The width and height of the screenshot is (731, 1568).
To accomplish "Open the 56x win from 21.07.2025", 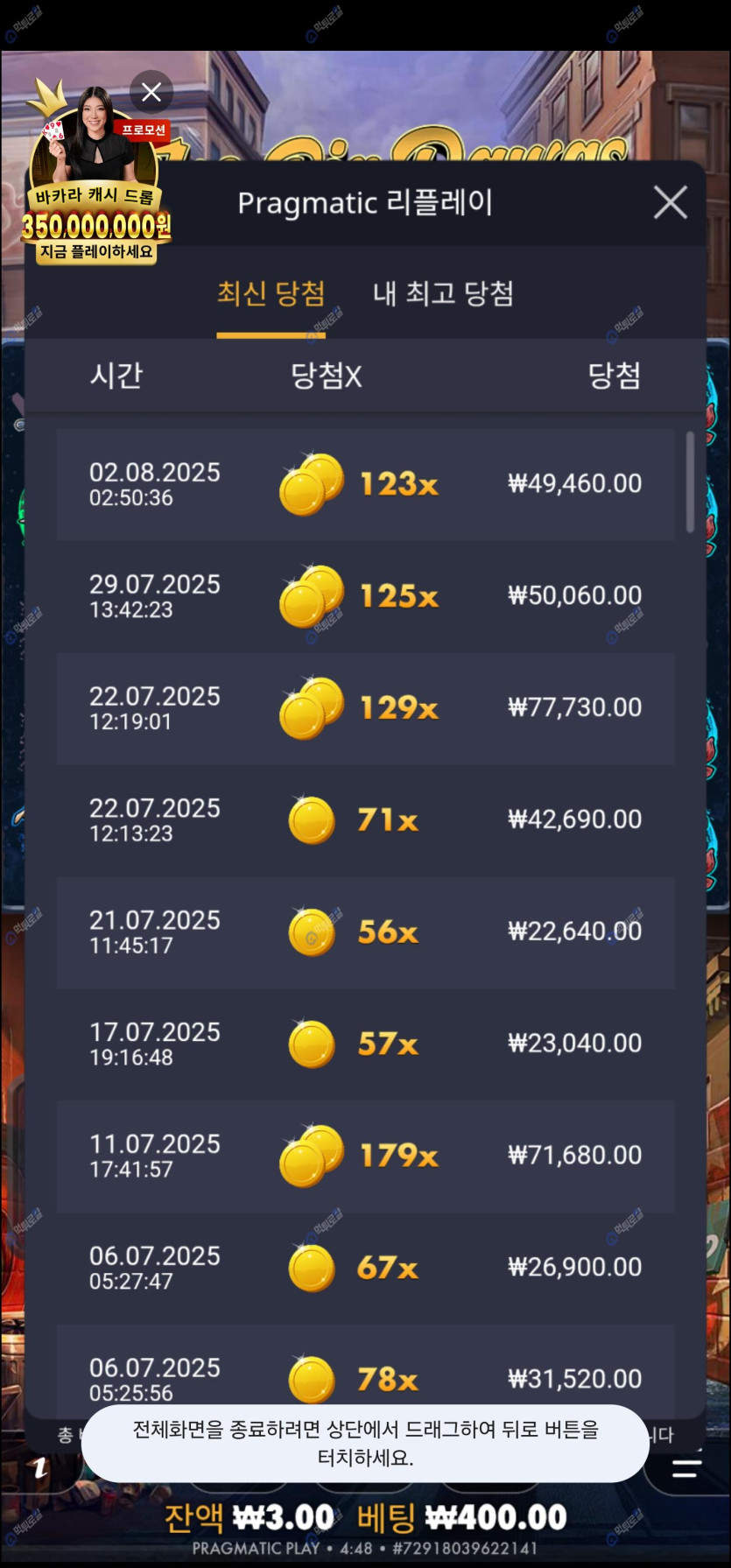I will click(x=365, y=932).
